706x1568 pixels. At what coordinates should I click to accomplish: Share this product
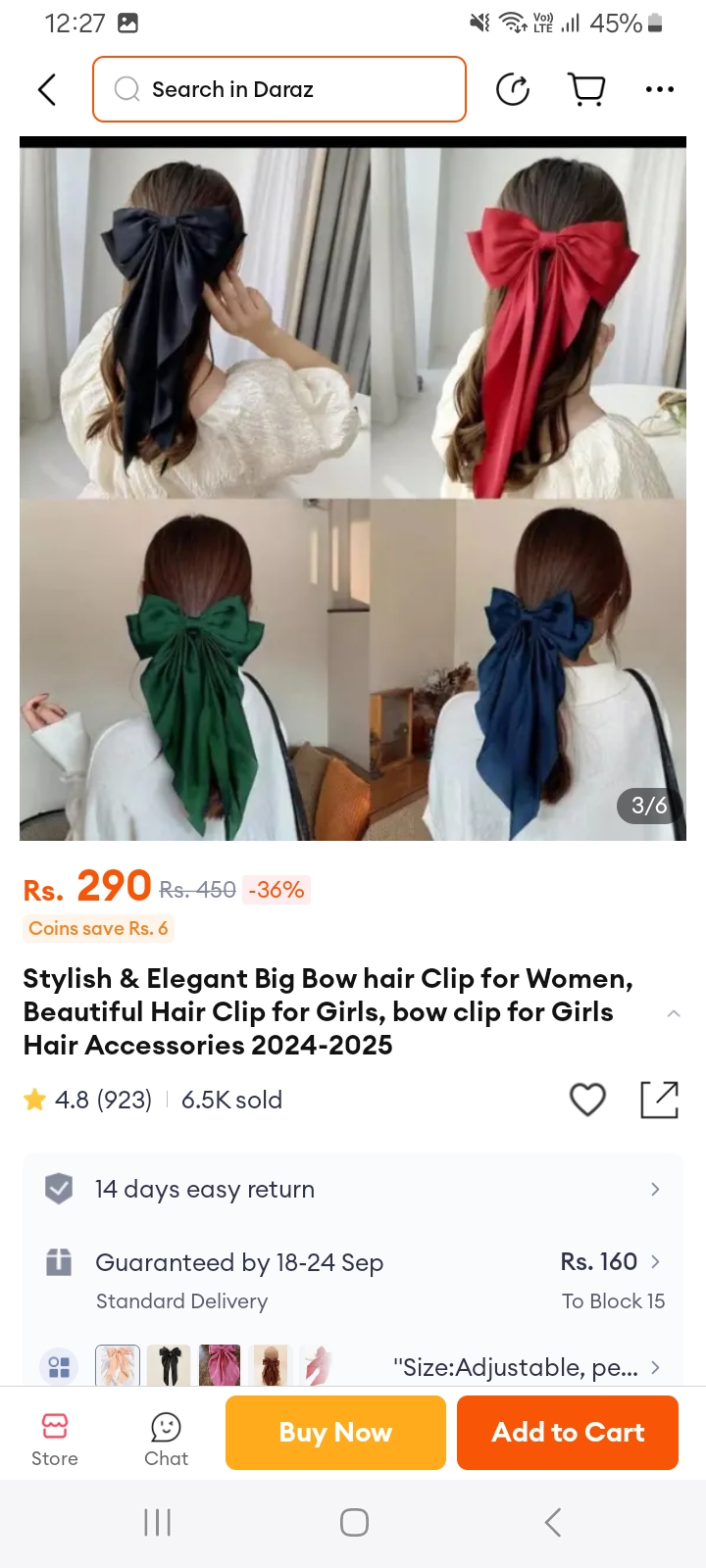pos(659,1100)
